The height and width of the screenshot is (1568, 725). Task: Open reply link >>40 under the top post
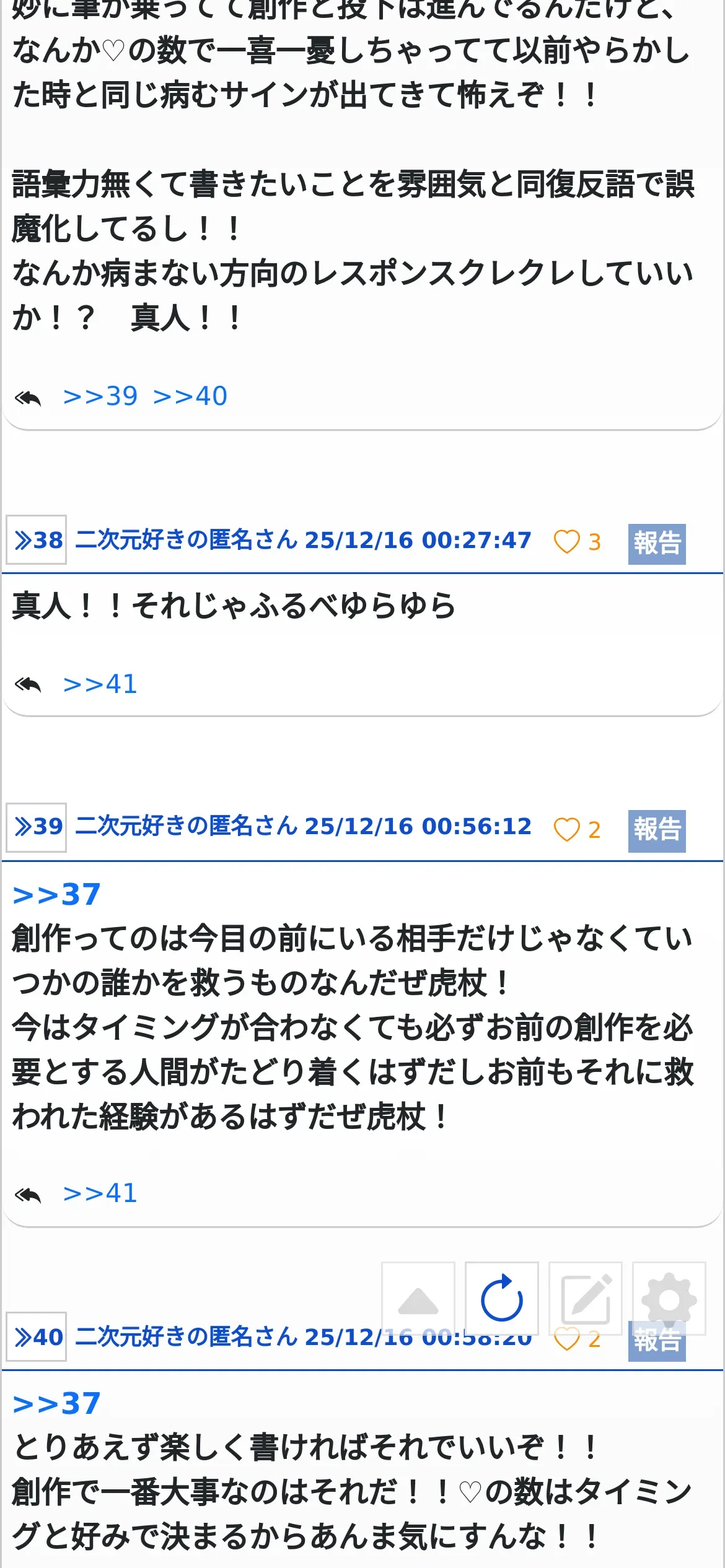pyautogui.click(x=190, y=396)
